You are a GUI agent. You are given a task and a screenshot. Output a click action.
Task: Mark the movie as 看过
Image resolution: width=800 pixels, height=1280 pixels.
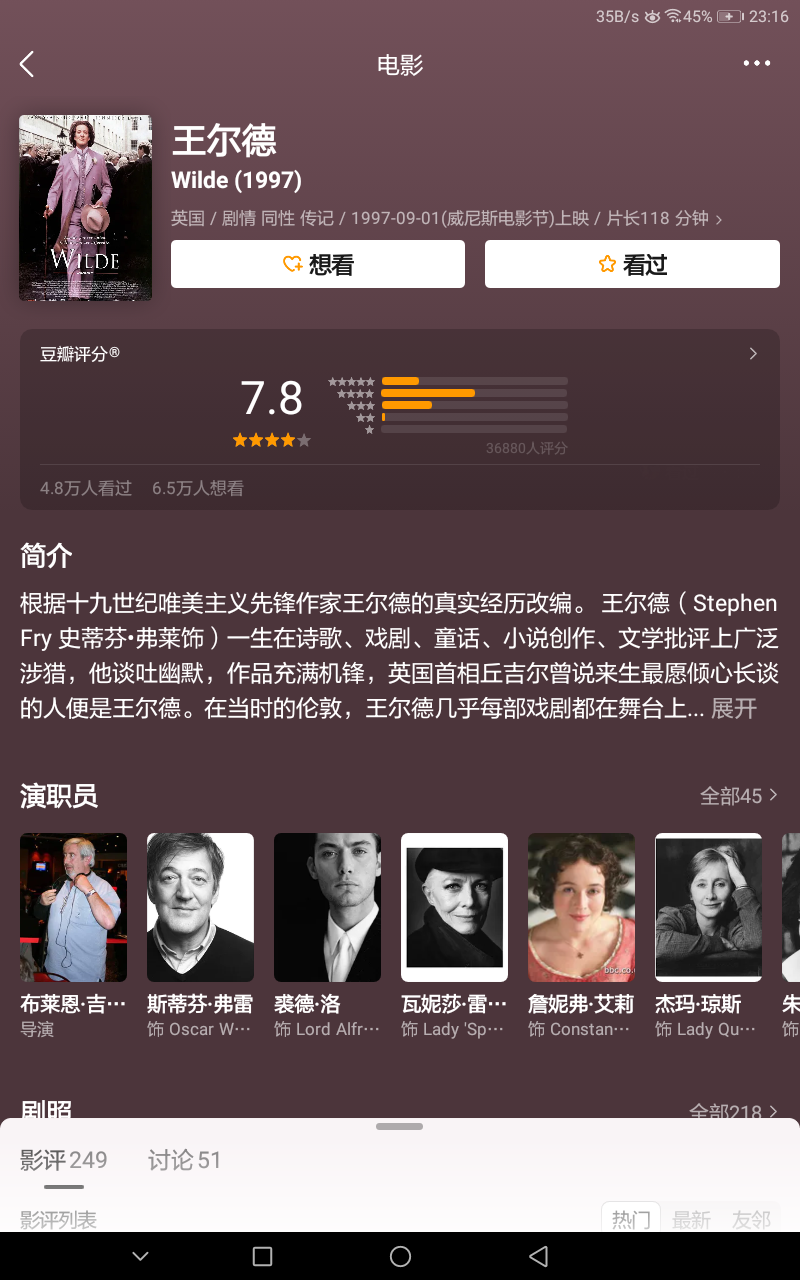(632, 264)
